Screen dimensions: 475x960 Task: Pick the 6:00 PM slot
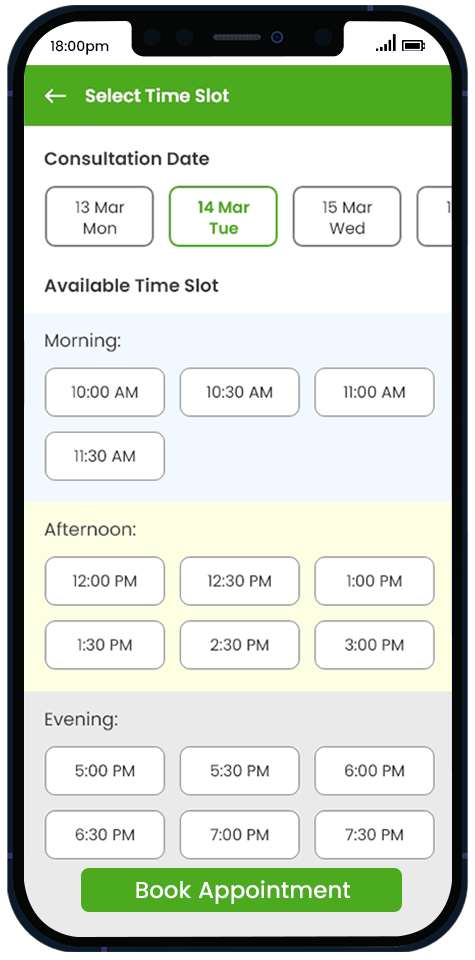375,771
